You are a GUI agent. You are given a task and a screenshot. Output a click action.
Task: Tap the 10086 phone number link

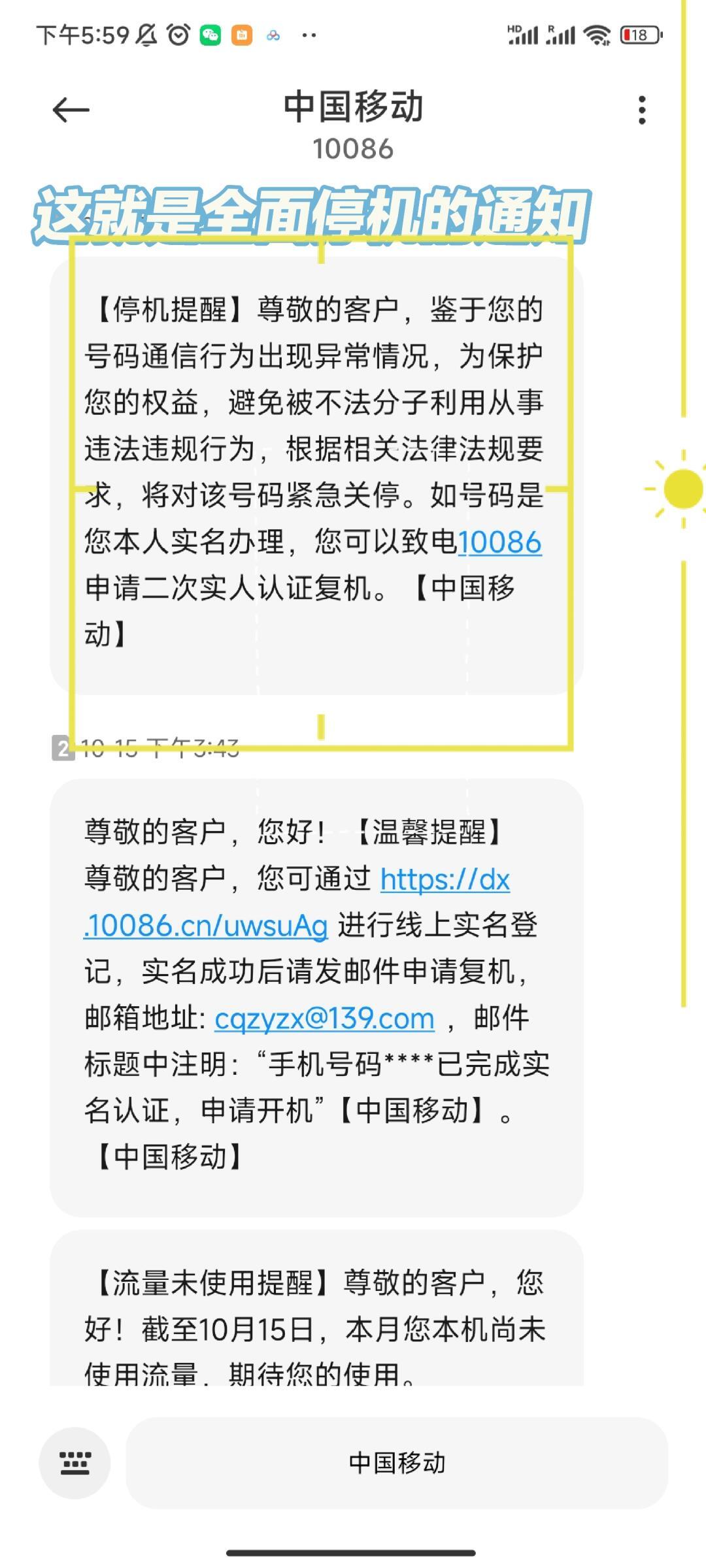499,542
